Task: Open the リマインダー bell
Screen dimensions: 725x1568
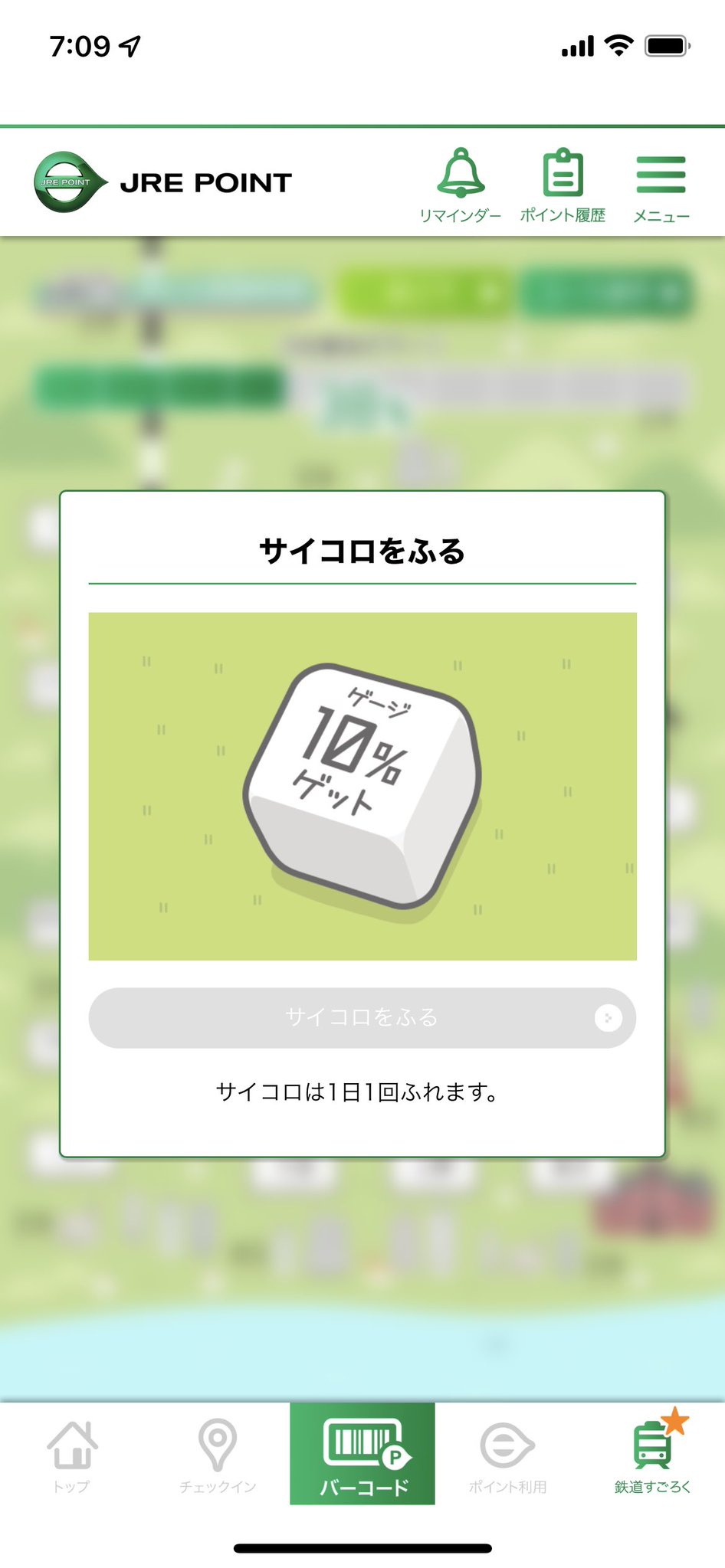Action: tap(460, 184)
